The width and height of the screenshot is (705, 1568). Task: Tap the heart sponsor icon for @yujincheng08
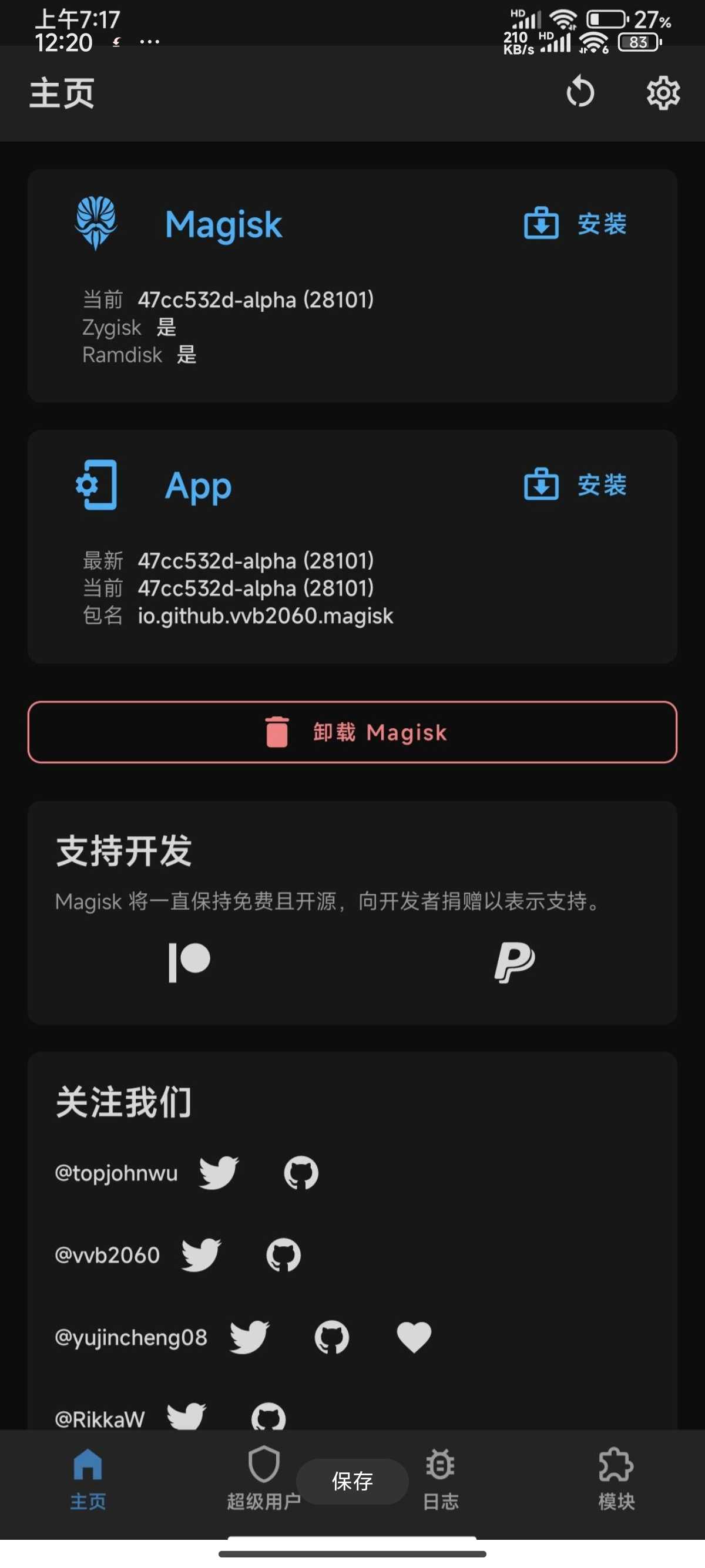click(x=414, y=1337)
